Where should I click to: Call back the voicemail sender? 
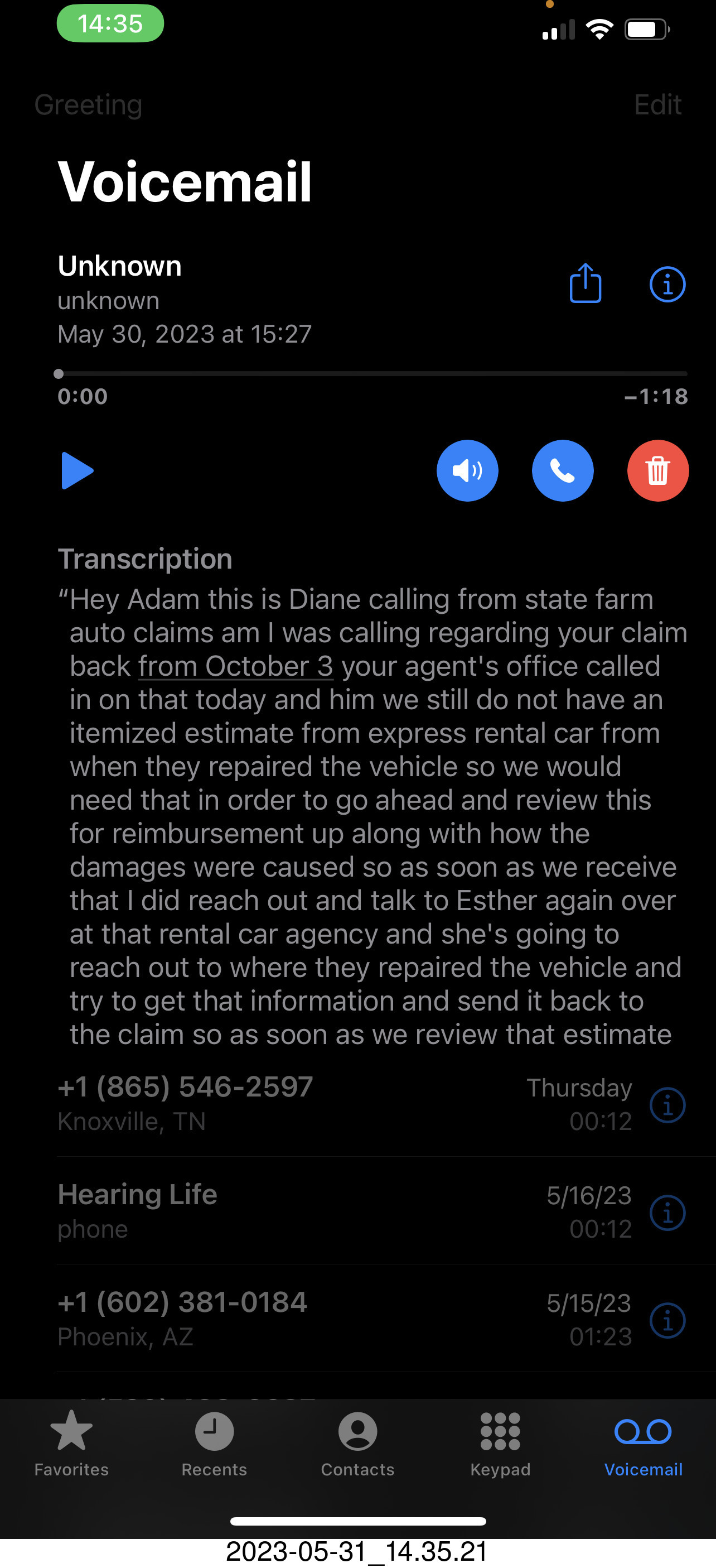click(x=563, y=470)
